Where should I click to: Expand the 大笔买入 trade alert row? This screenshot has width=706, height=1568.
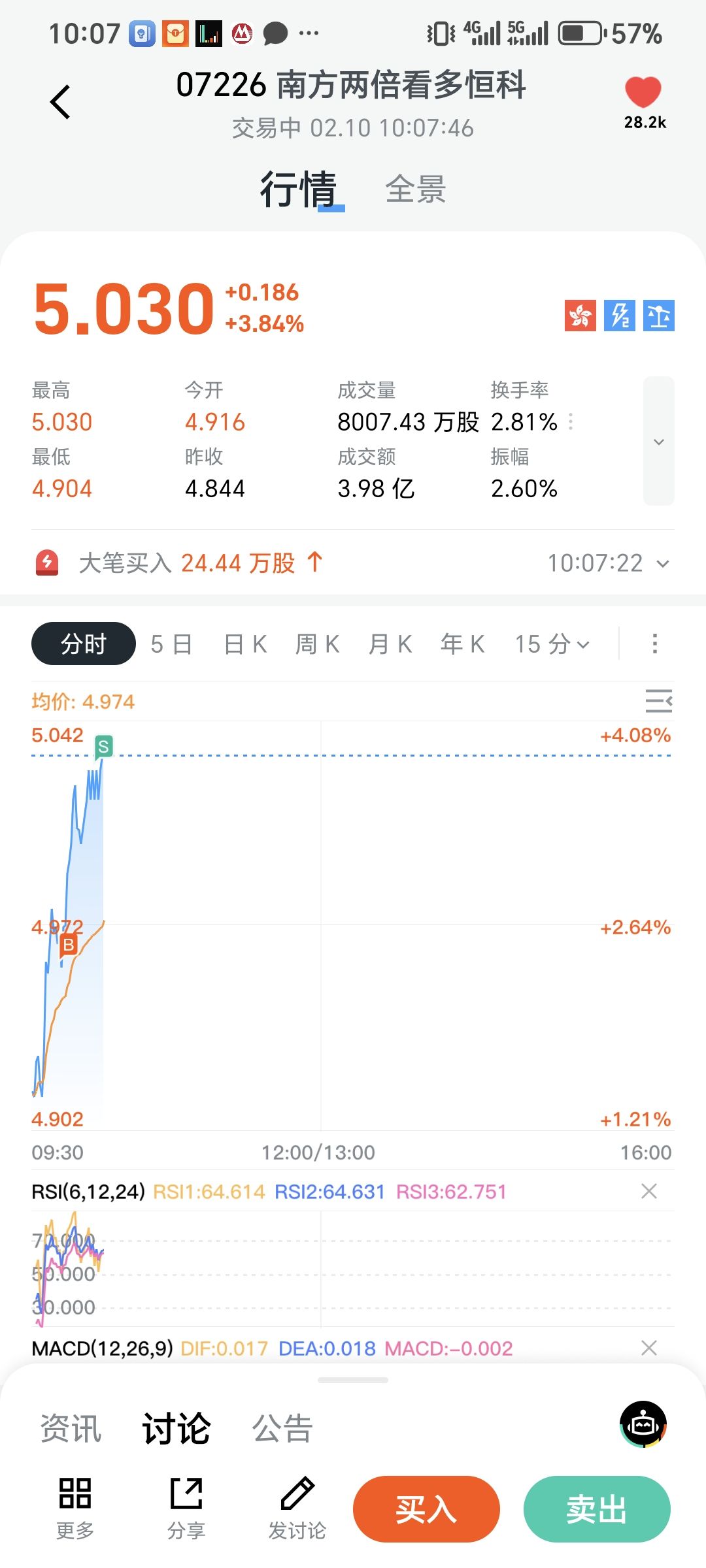tap(662, 563)
